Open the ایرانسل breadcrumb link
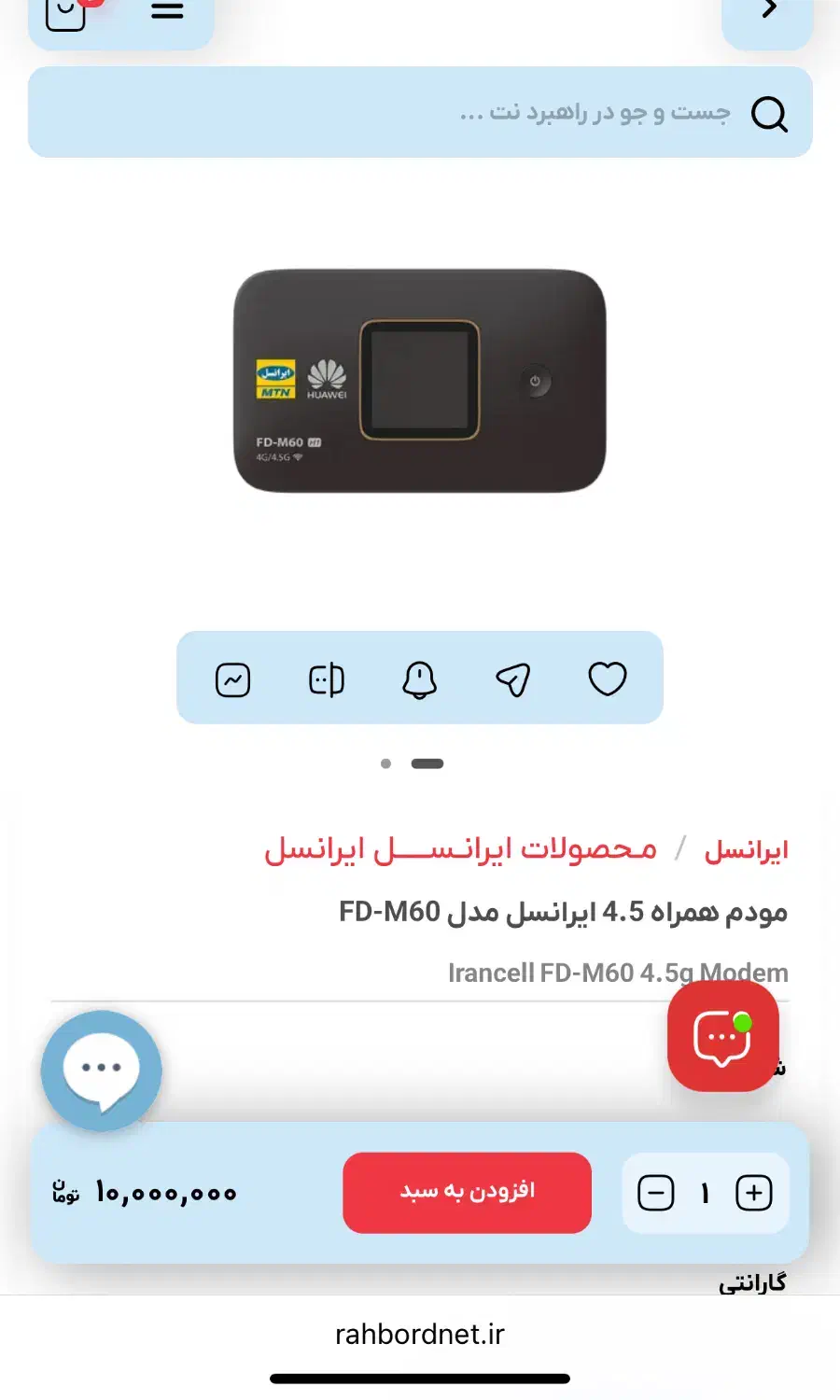Viewport: 840px width, 1400px height. click(746, 850)
